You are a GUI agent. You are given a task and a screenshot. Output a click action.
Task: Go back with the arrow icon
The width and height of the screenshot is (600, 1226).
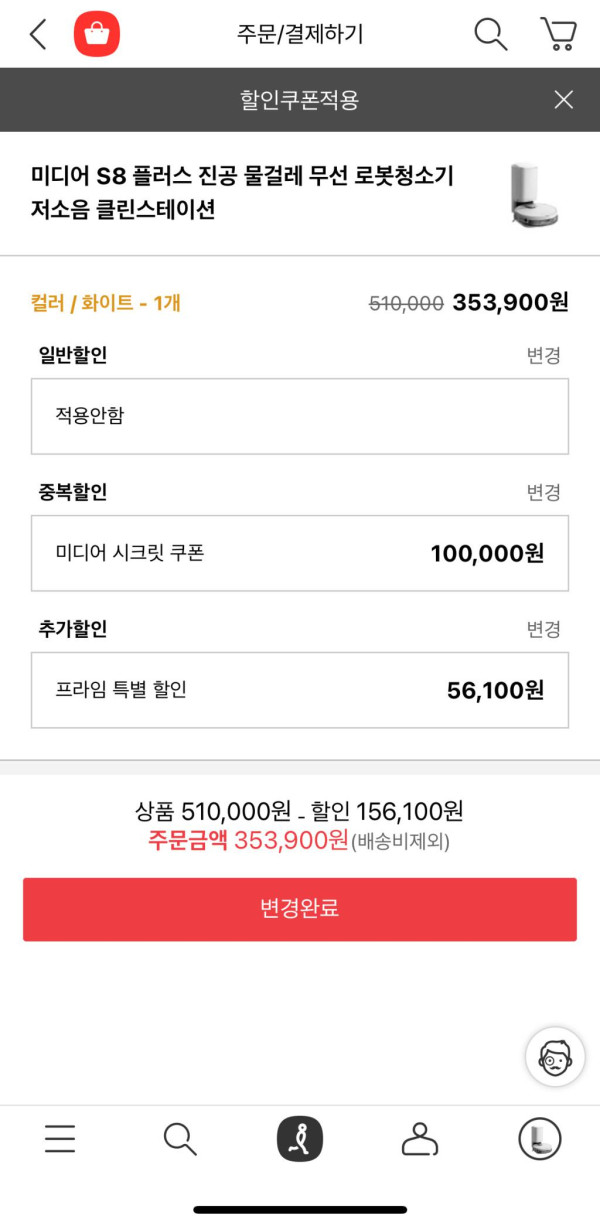click(x=38, y=35)
